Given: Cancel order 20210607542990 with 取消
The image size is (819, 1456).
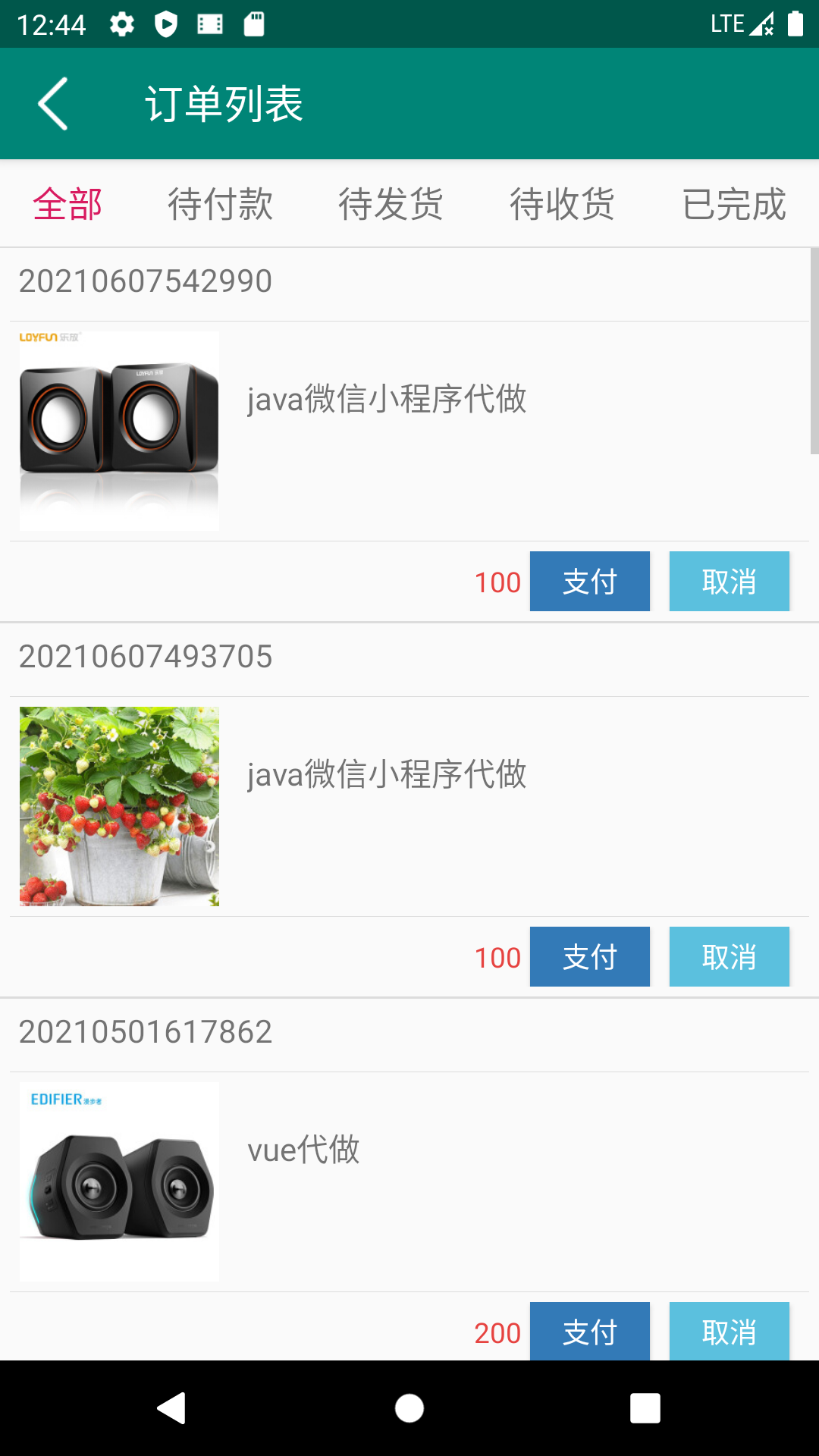Looking at the screenshot, I should click(729, 582).
